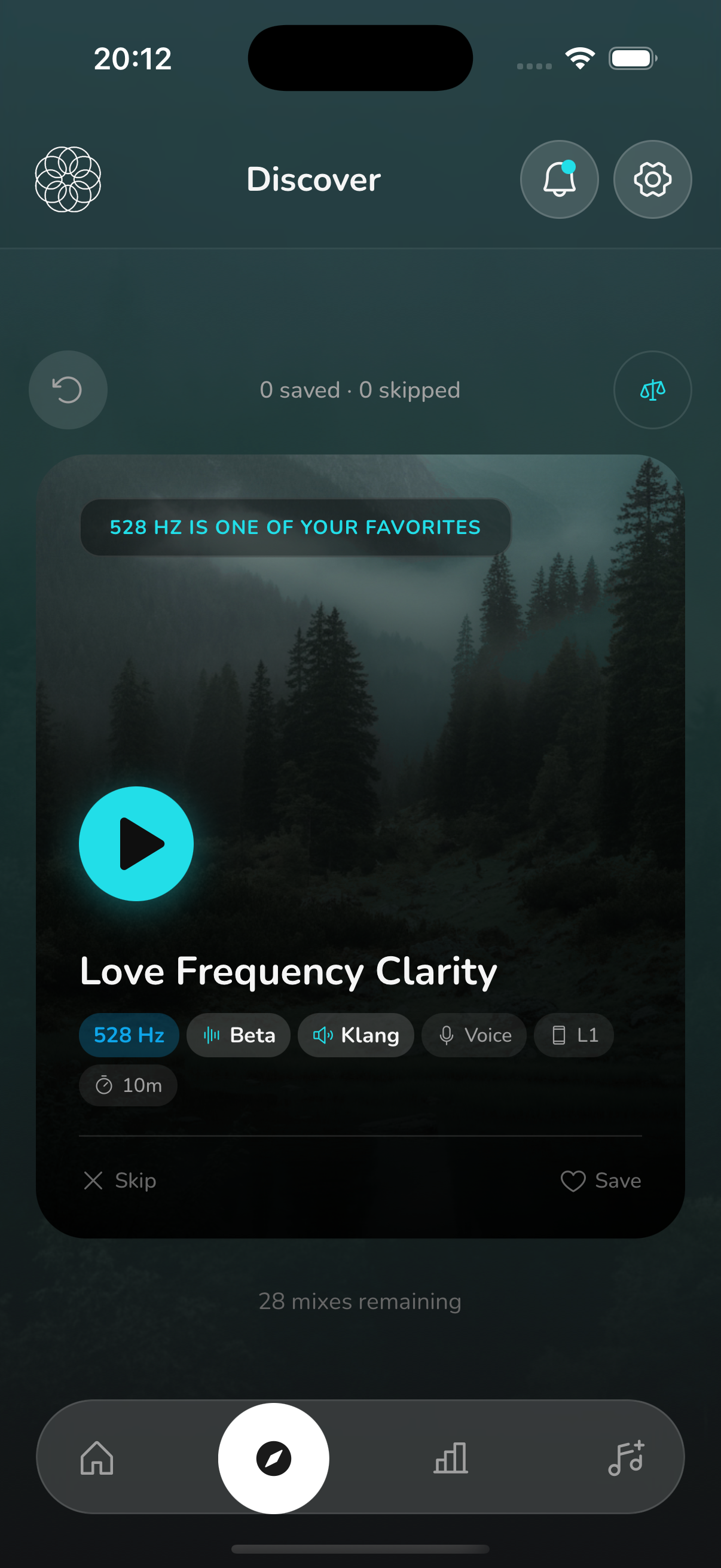Open the music note plus tab
The width and height of the screenshot is (721, 1568).
click(x=626, y=1458)
